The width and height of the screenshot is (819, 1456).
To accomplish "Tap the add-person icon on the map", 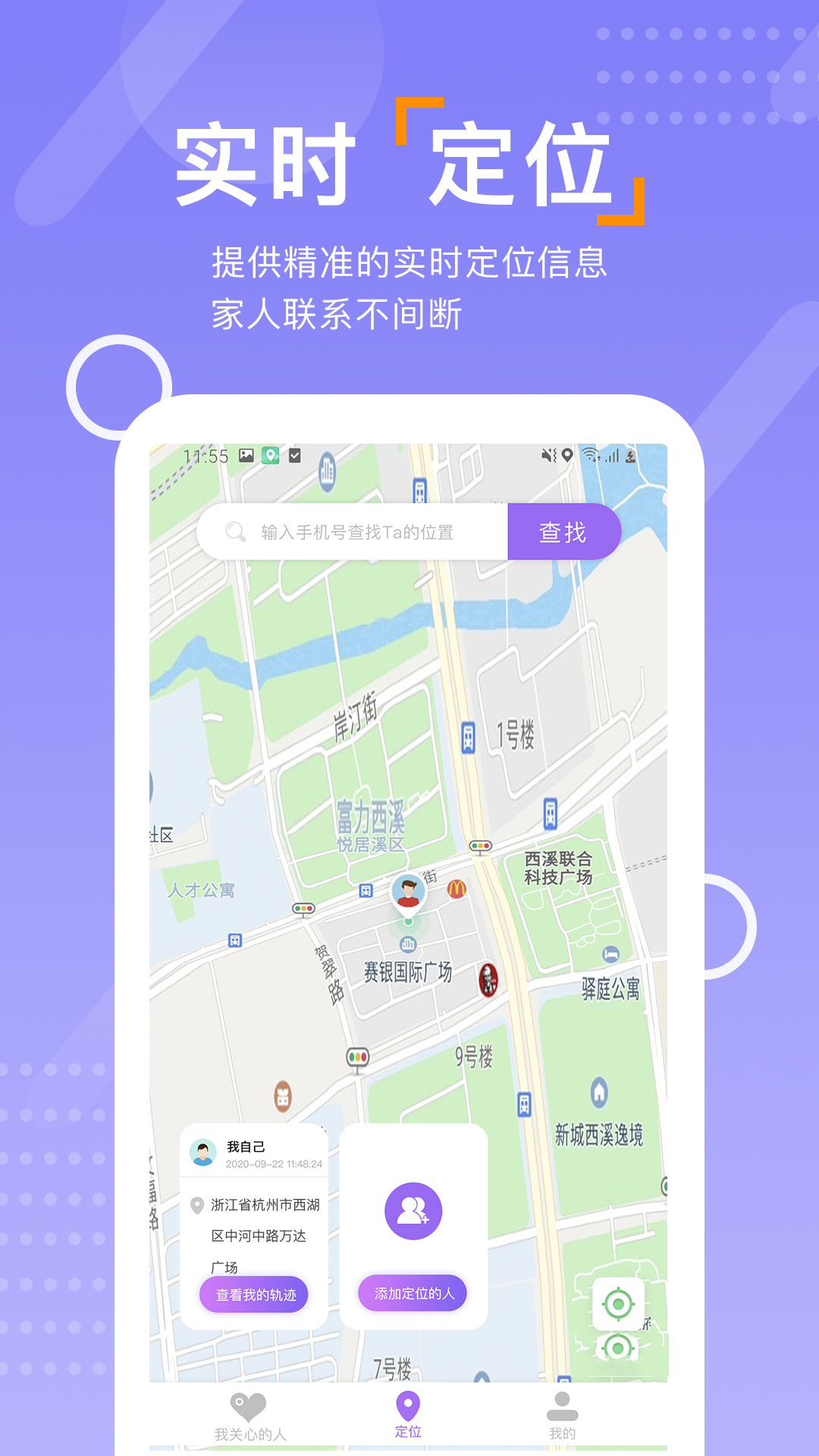I will click(412, 1212).
